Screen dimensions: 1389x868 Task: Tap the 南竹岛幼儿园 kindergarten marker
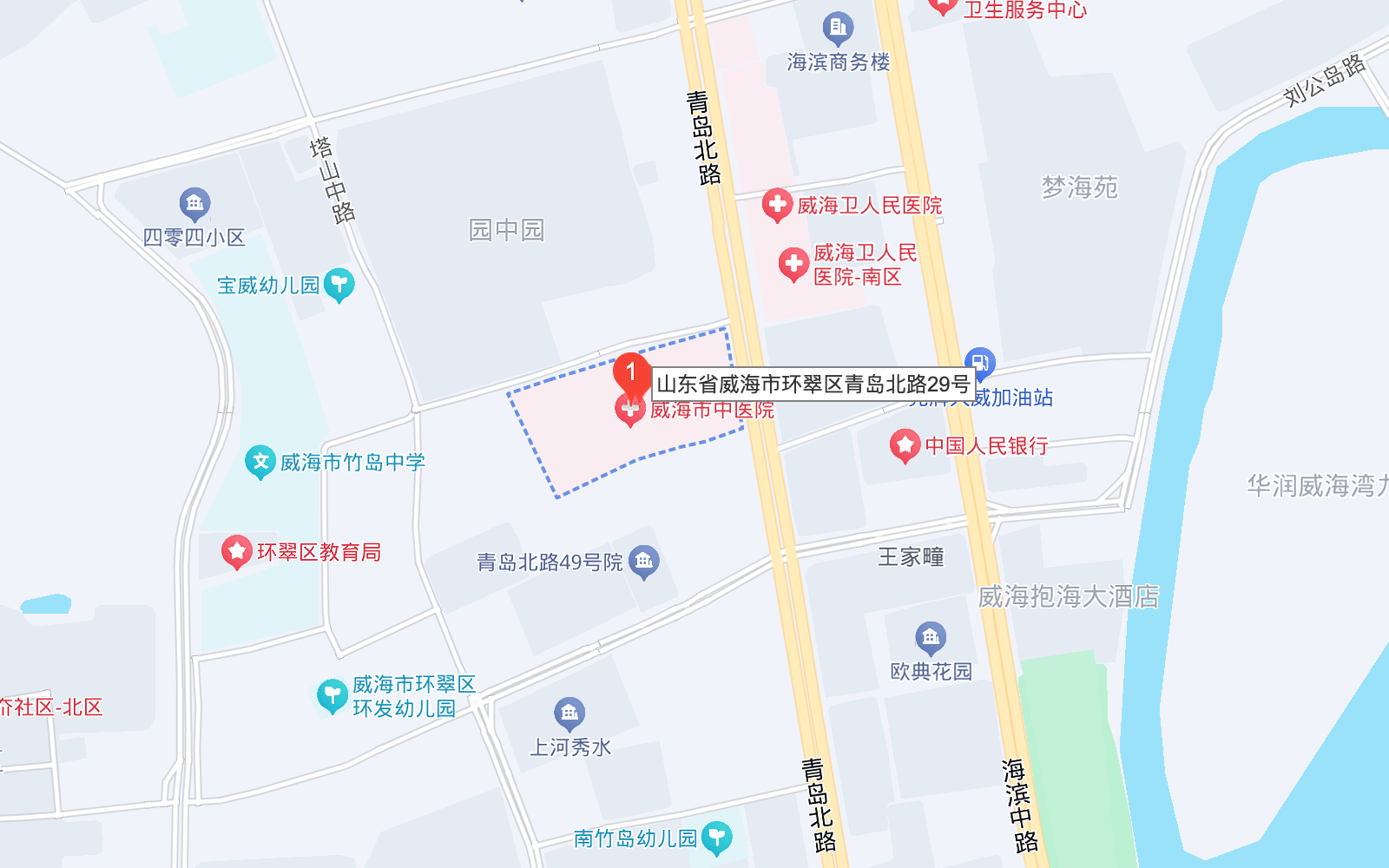pos(716,838)
